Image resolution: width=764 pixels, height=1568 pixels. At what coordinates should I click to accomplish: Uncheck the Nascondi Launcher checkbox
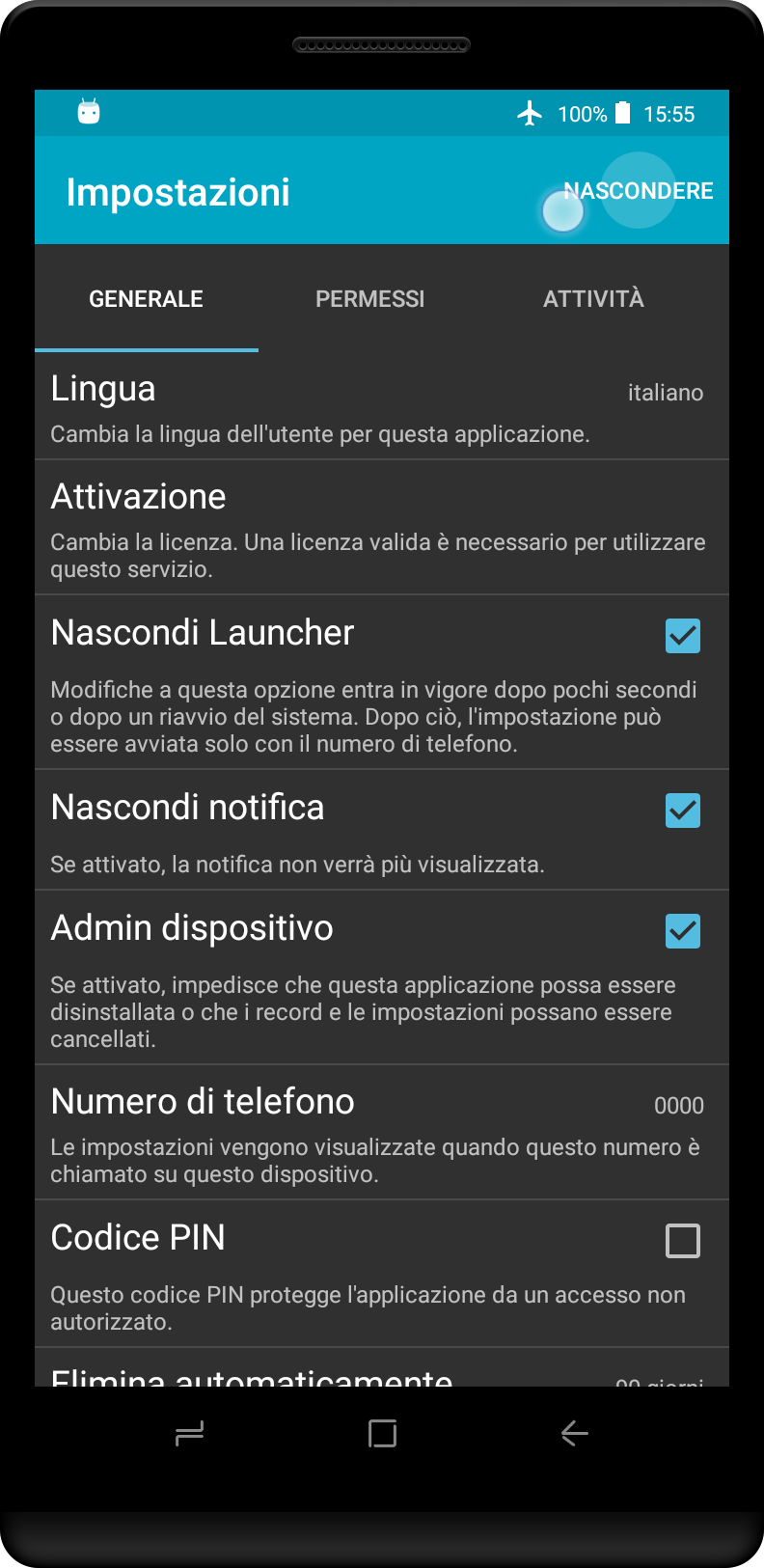[683, 636]
